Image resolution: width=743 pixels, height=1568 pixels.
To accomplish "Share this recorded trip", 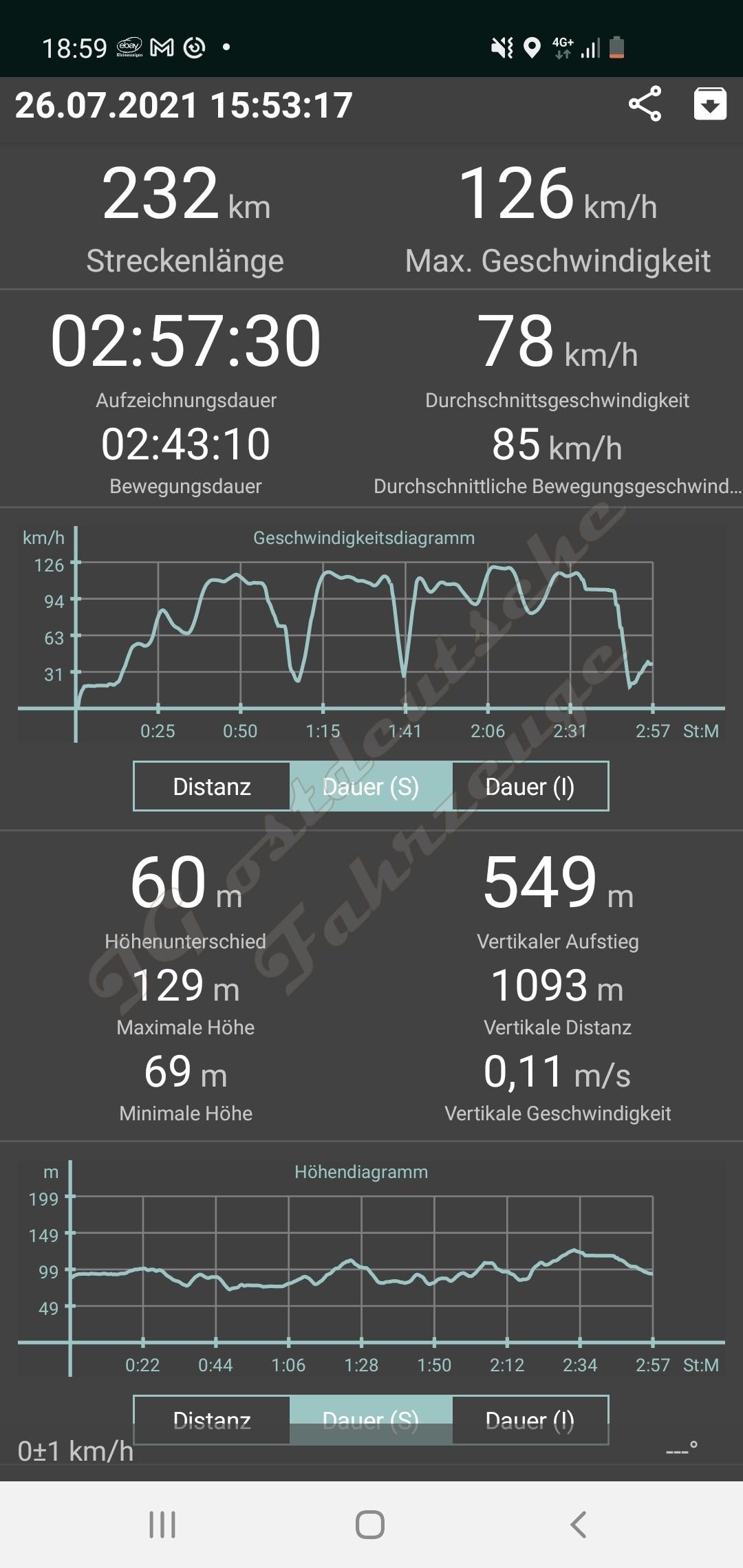I will [645, 105].
